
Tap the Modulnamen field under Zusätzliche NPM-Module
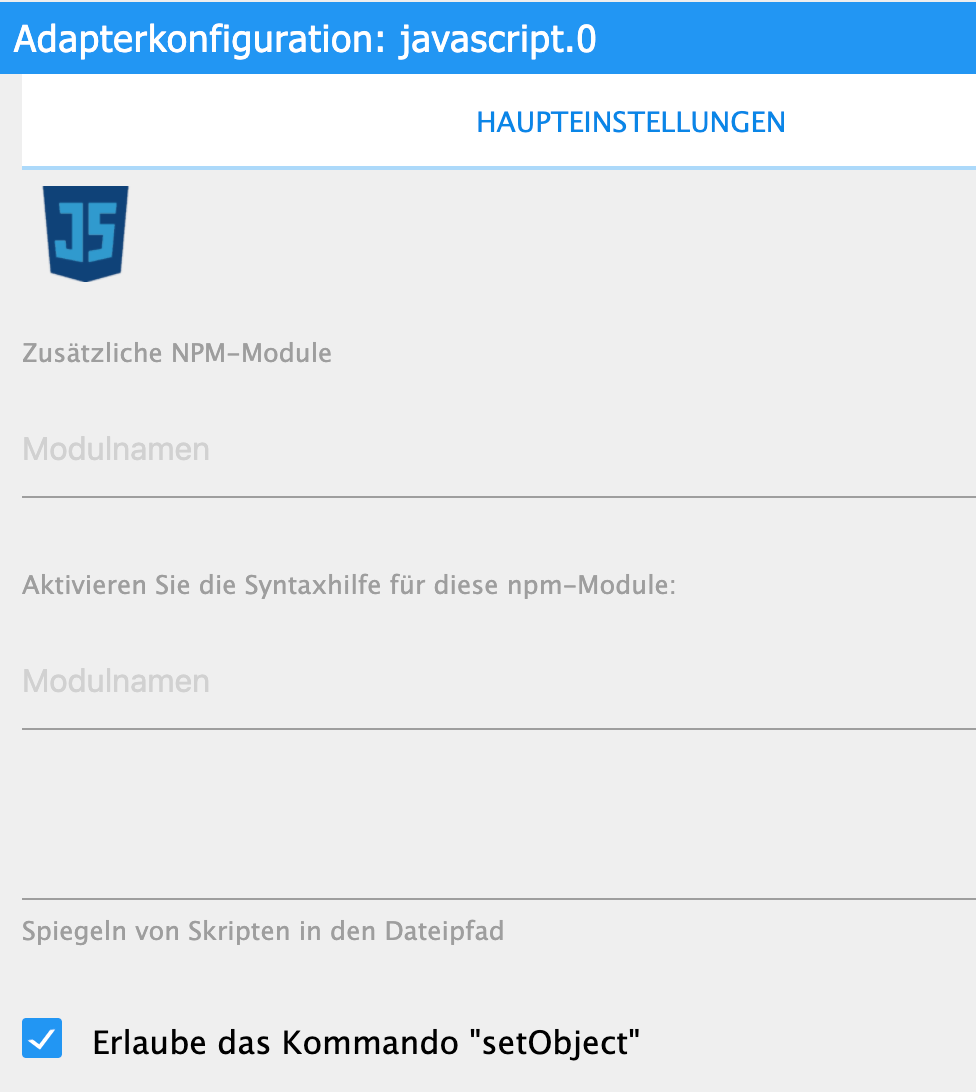click(498, 450)
